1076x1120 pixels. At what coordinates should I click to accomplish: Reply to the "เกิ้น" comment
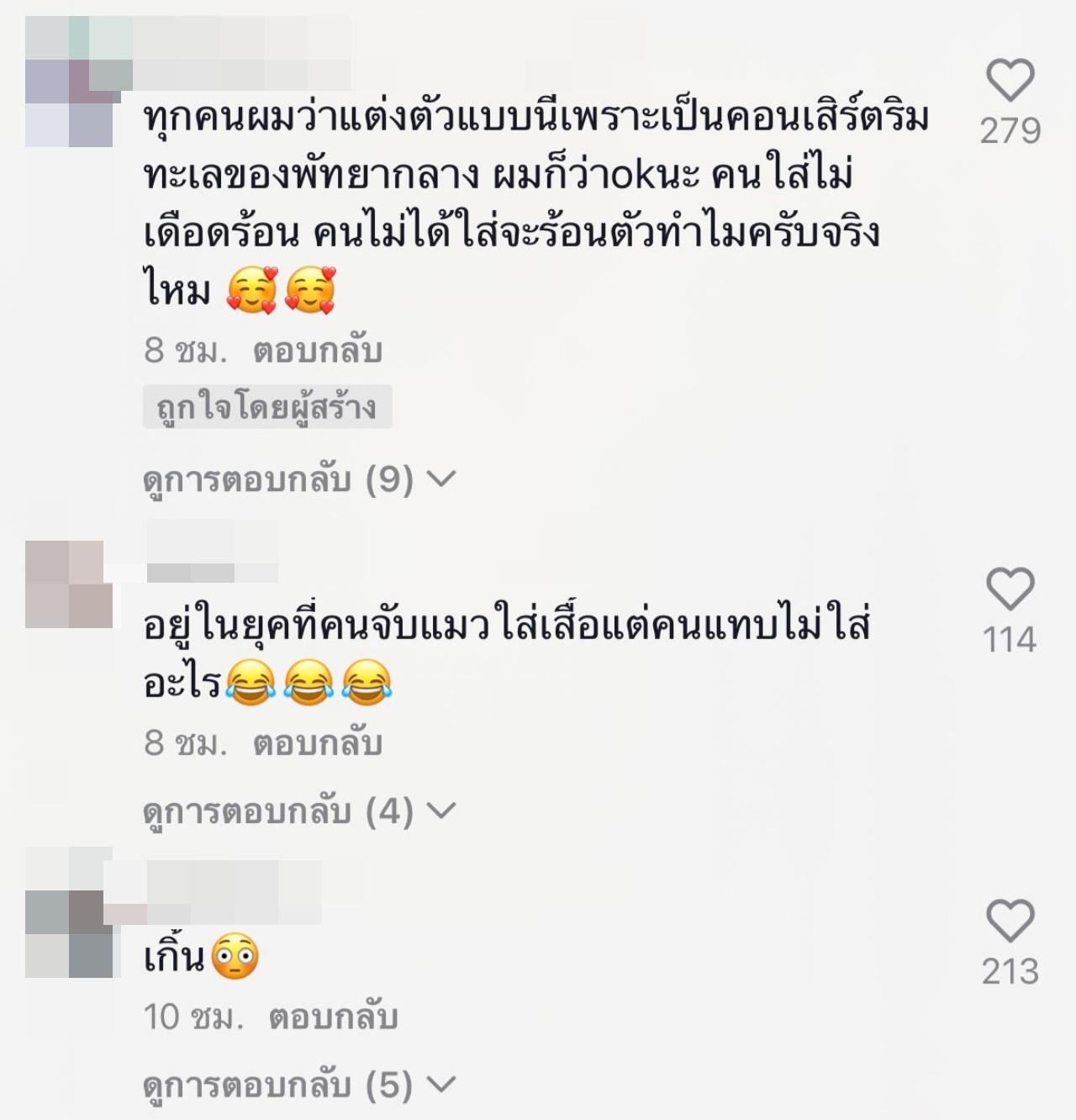333,1017
